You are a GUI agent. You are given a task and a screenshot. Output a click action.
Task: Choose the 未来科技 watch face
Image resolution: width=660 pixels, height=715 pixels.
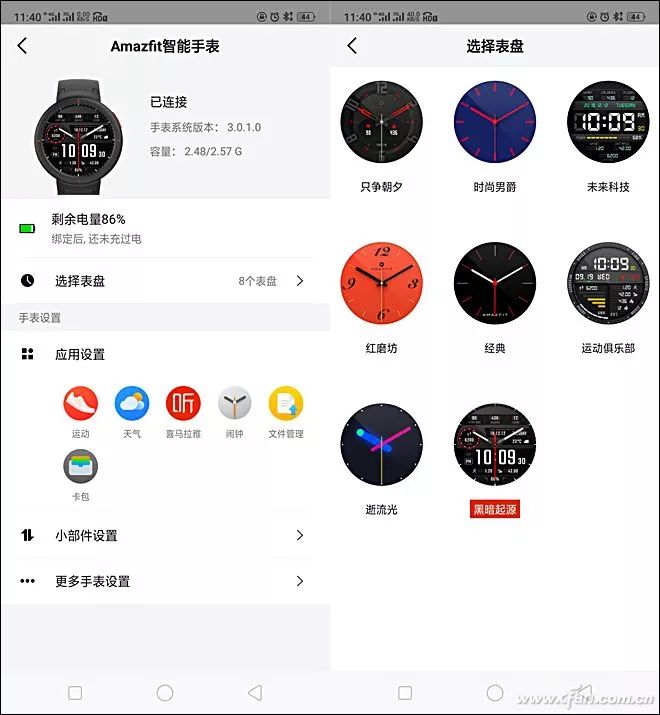click(608, 122)
